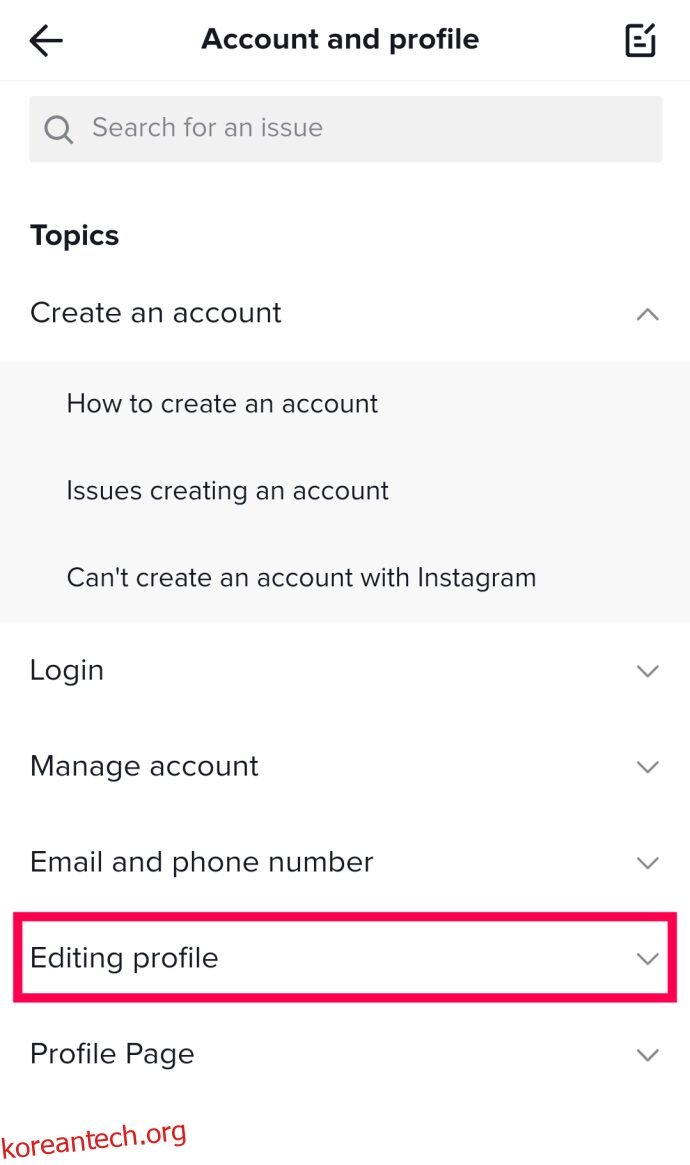Open Issues creating an account

(x=345, y=491)
